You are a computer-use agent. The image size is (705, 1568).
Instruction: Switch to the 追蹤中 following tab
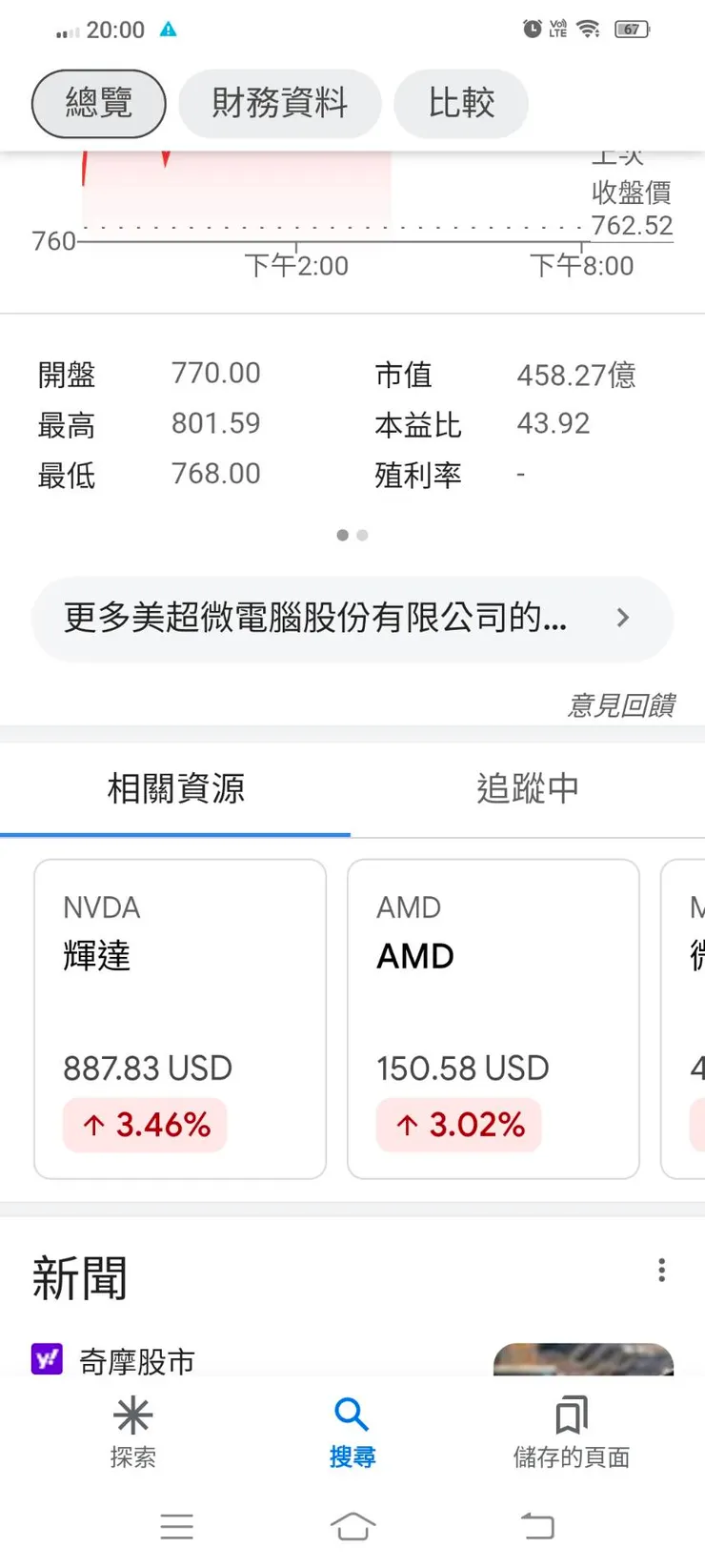coord(529,788)
